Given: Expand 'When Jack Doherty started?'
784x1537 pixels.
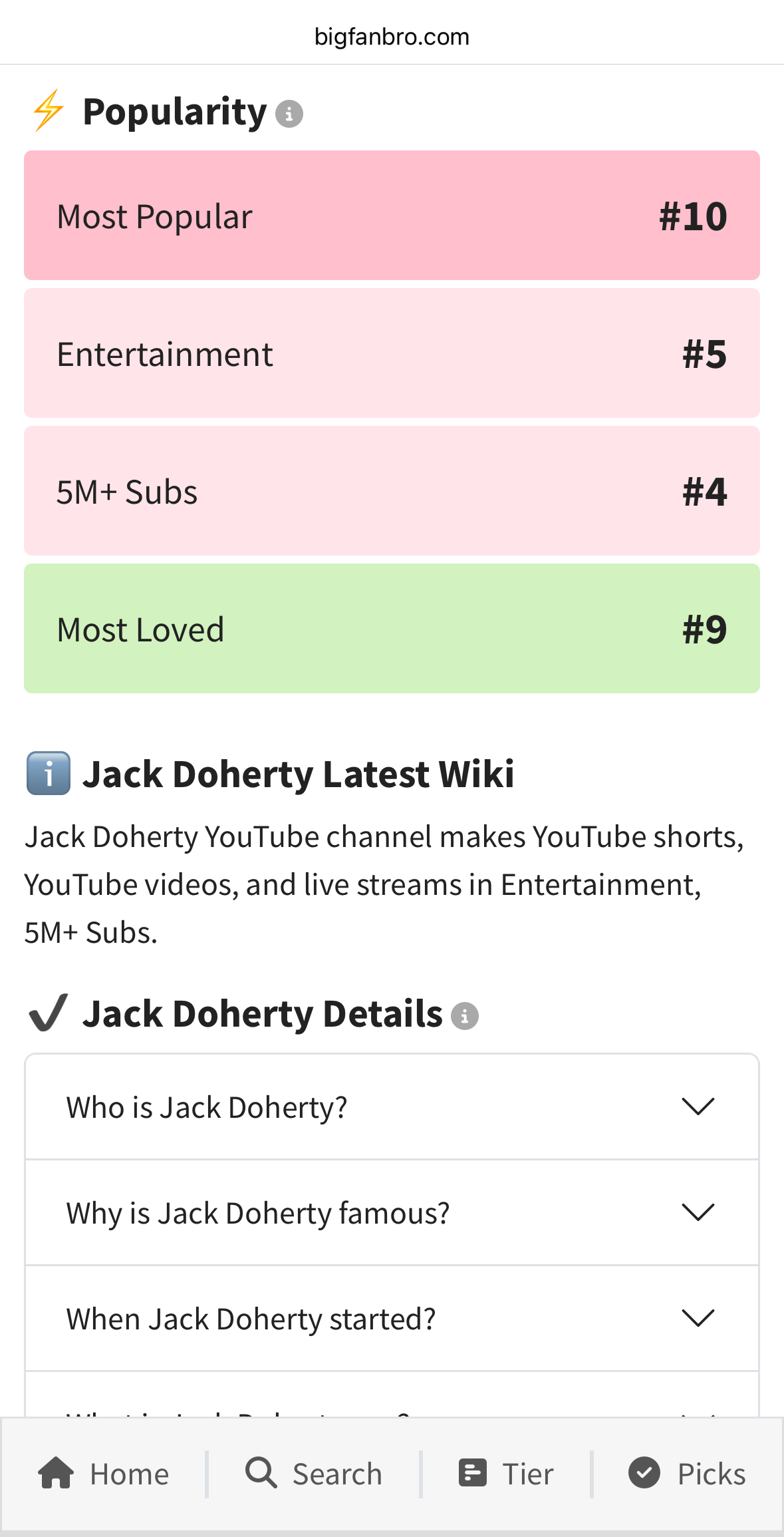Looking at the screenshot, I should point(392,1319).
